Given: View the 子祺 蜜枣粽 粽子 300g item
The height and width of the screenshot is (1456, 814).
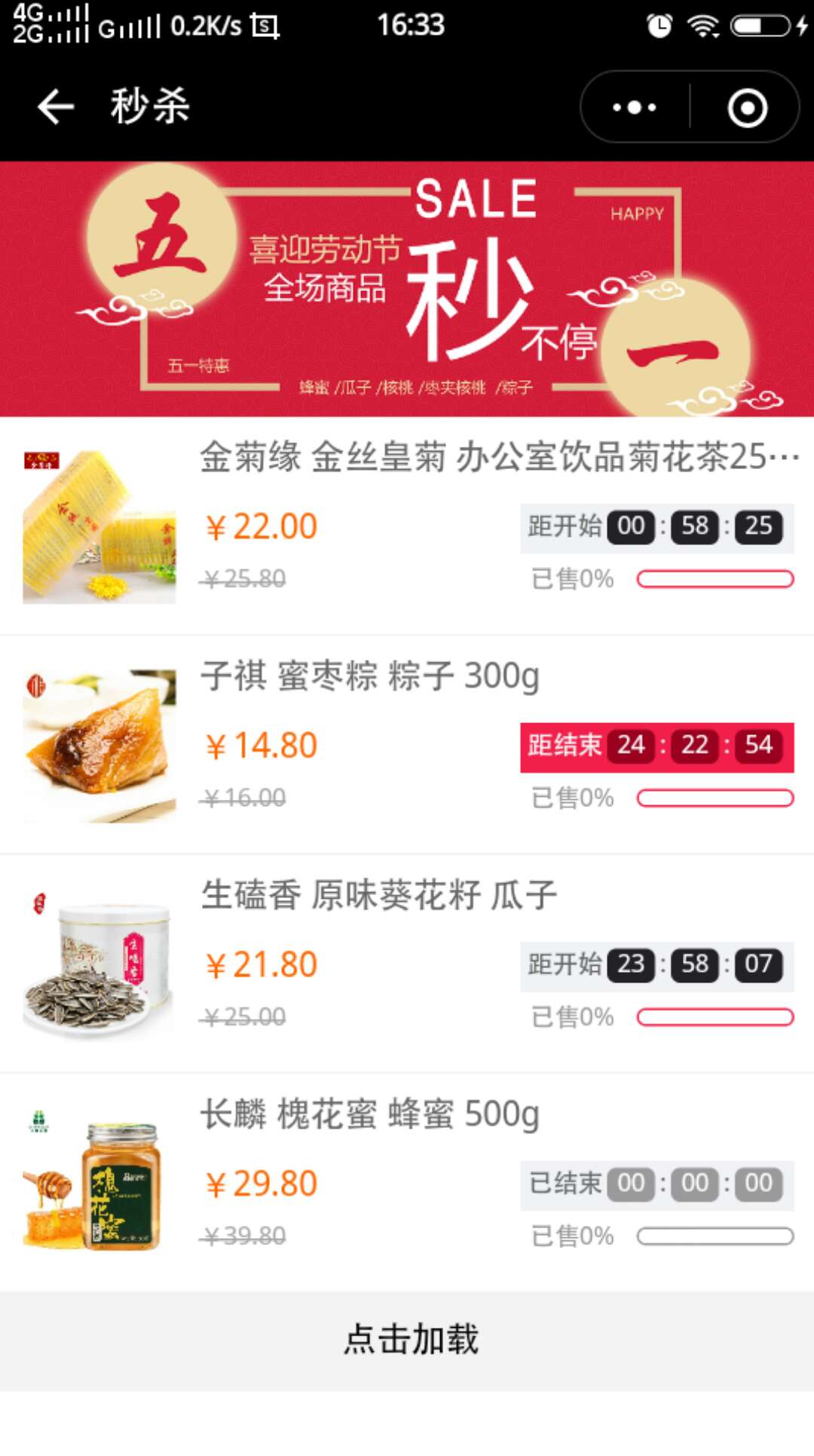Looking at the screenshot, I should pyautogui.click(x=369, y=676).
